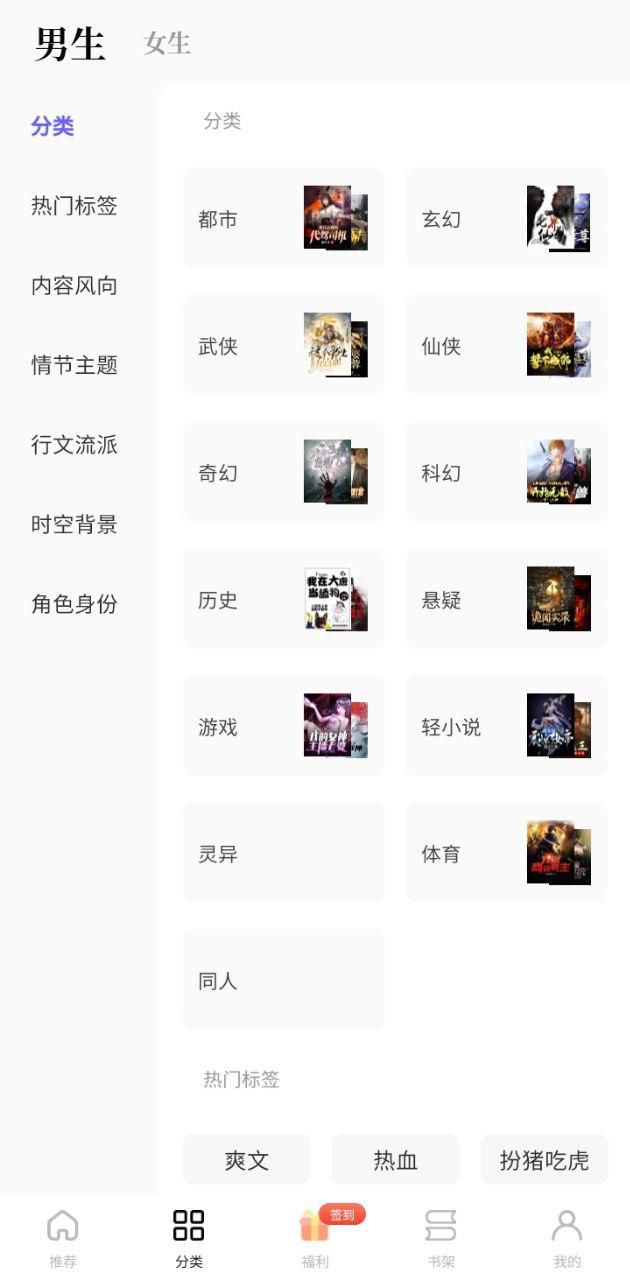Jump to 内容风向 section
630x1280 pixels.
click(x=74, y=286)
